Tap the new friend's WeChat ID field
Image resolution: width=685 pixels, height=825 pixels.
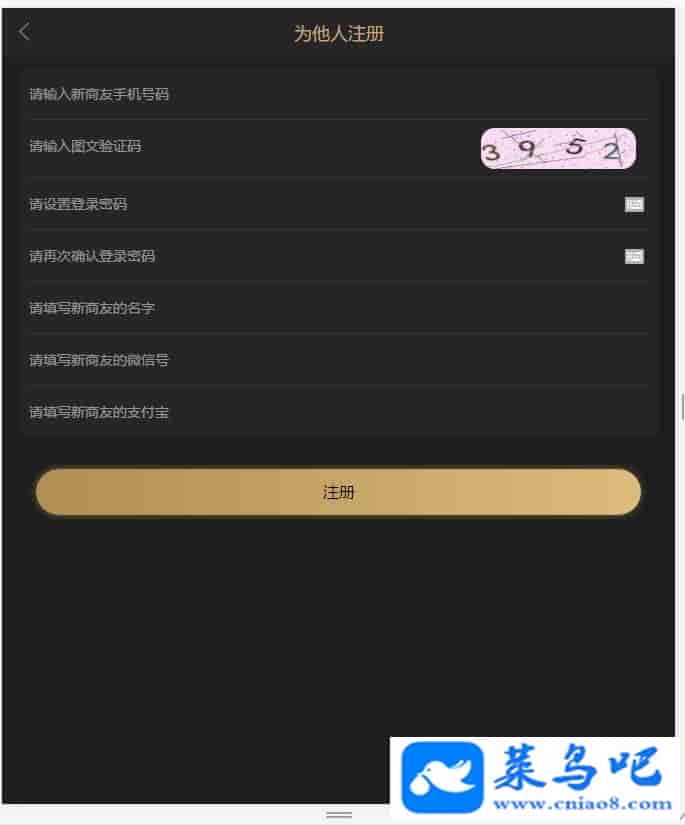pos(300,360)
